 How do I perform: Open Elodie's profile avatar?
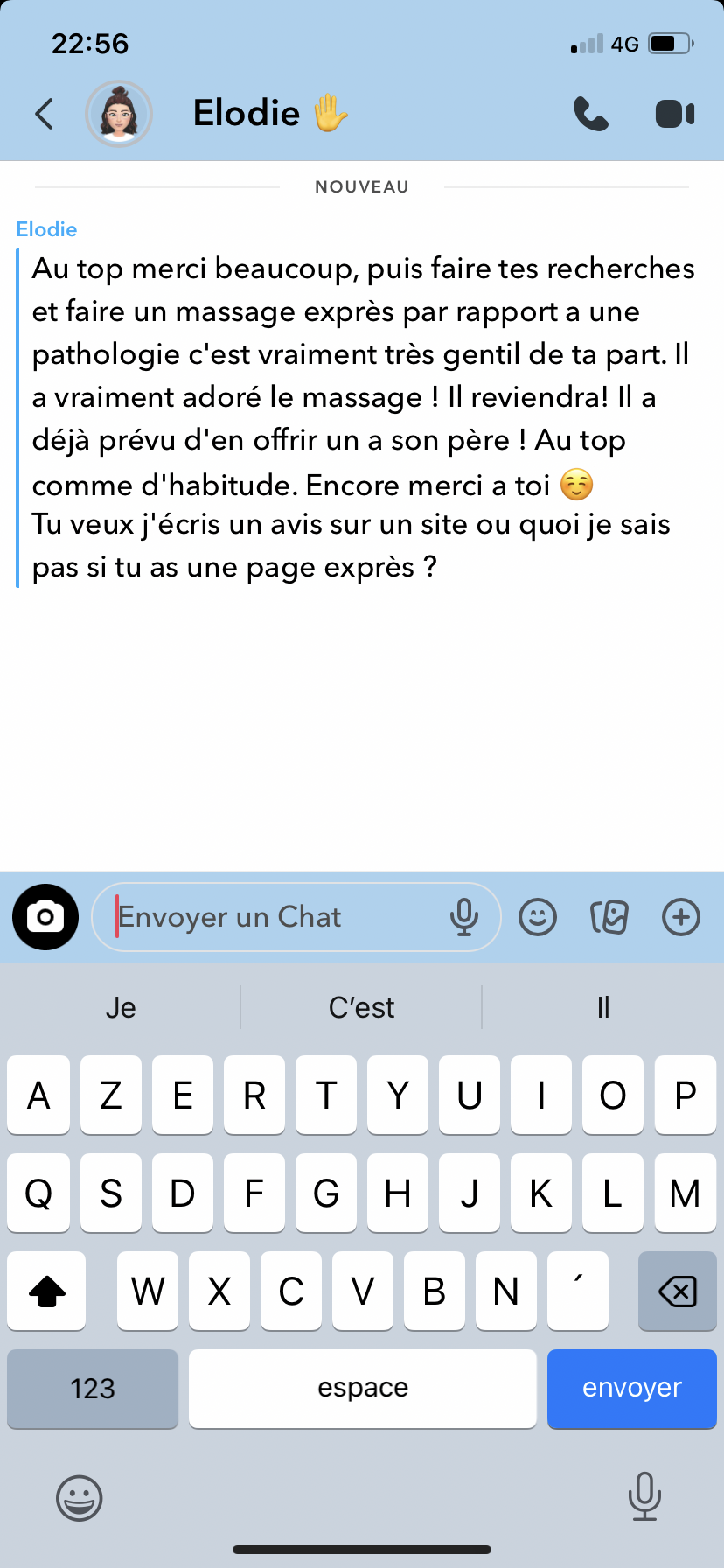pyautogui.click(x=119, y=114)
